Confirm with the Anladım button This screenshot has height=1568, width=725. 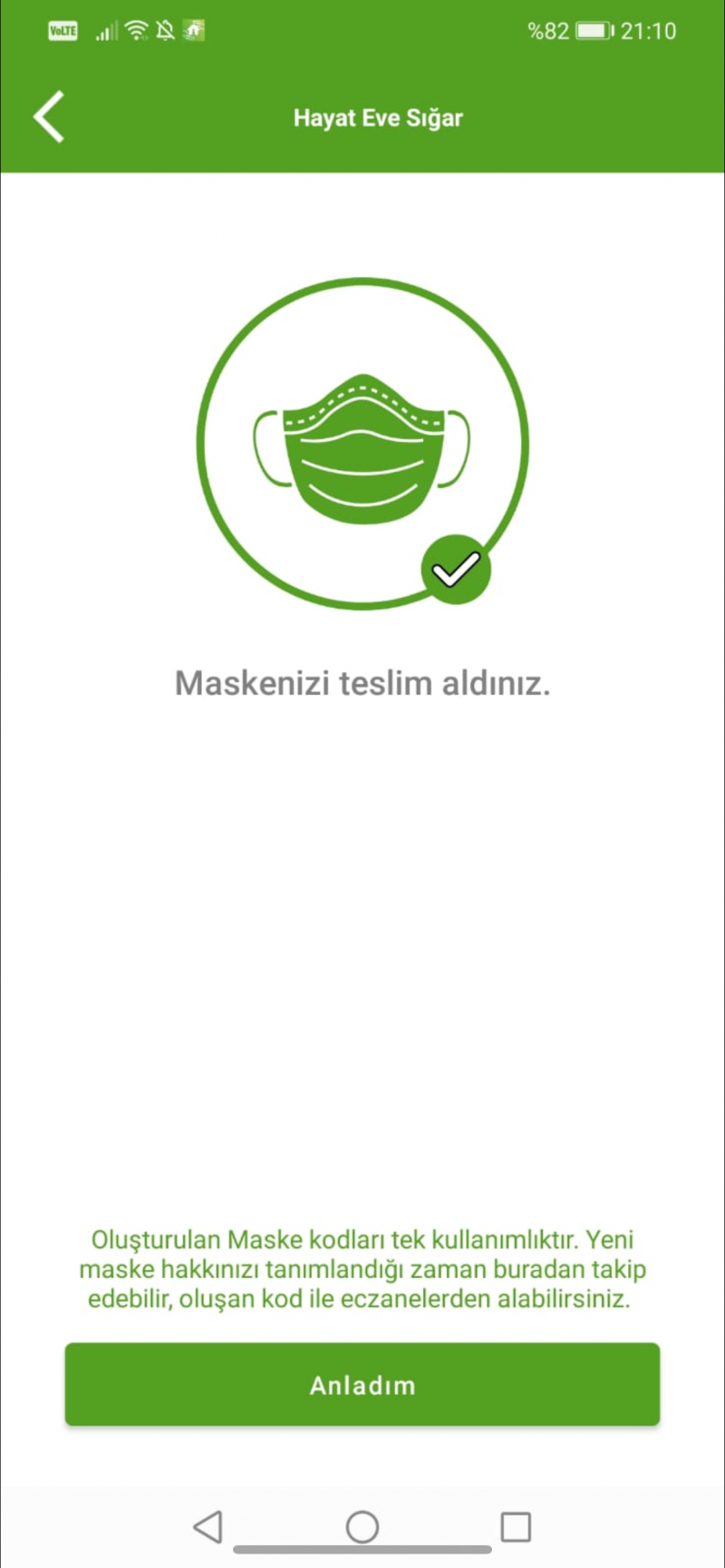(x=362, y=1384)
